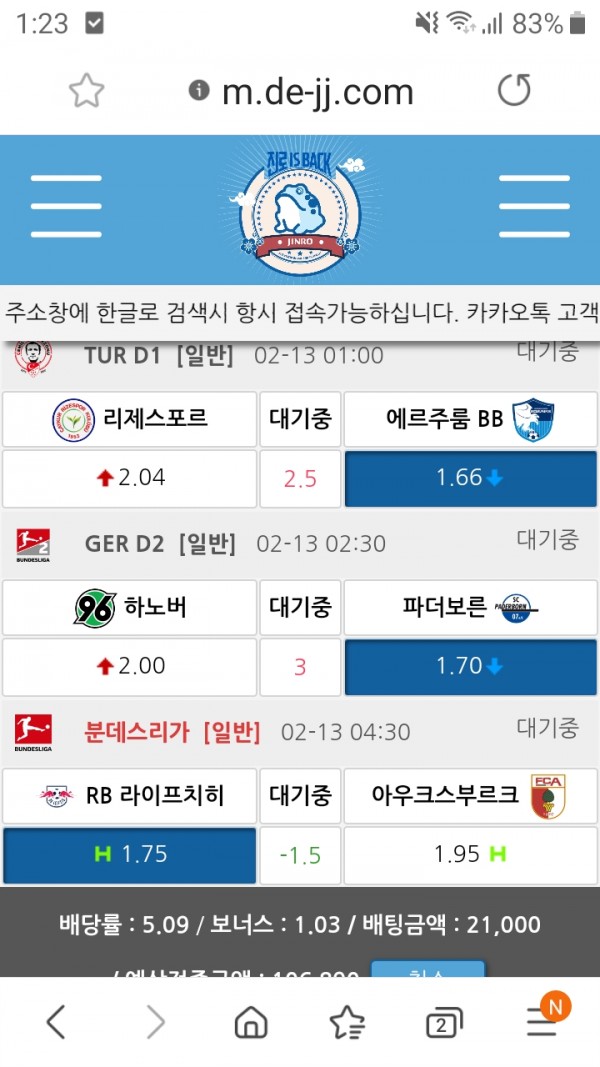600x1067 pixels.
Task: Select RB 라이프치히 handicap odds 1.75
Action: [129, 855]
